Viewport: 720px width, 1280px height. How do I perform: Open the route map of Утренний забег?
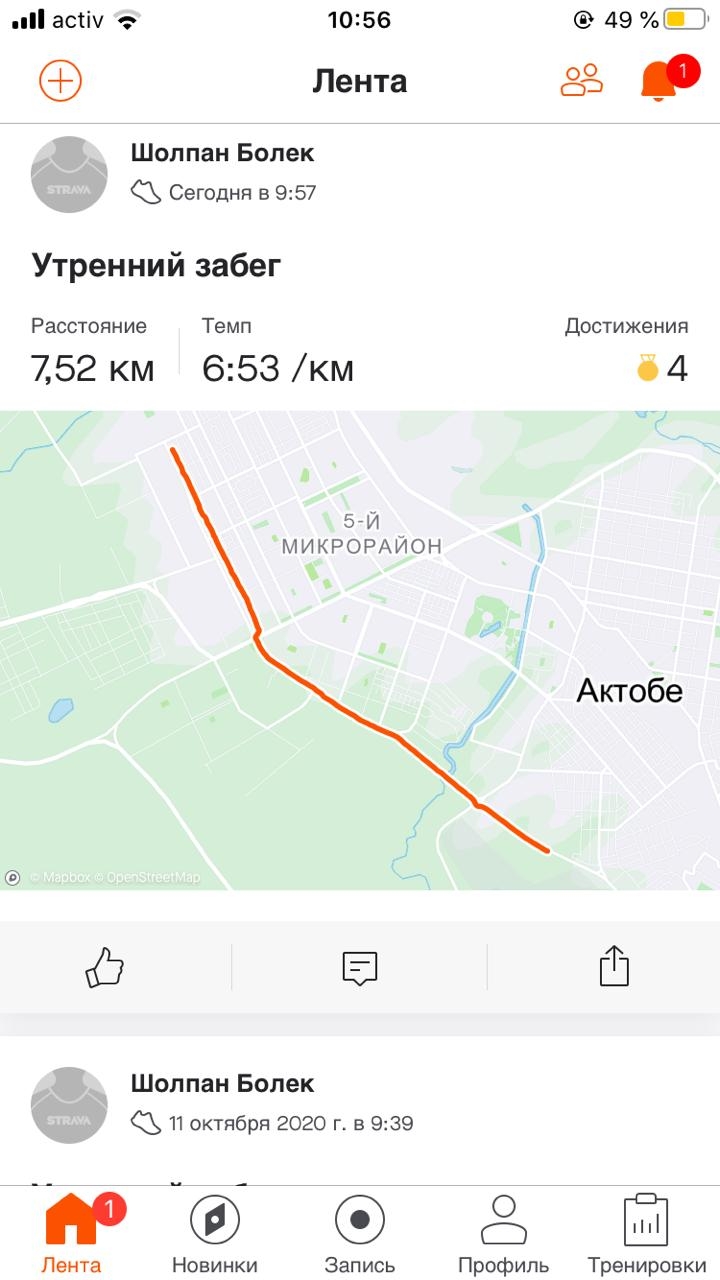pyautogui.click(x=360, y=650)
